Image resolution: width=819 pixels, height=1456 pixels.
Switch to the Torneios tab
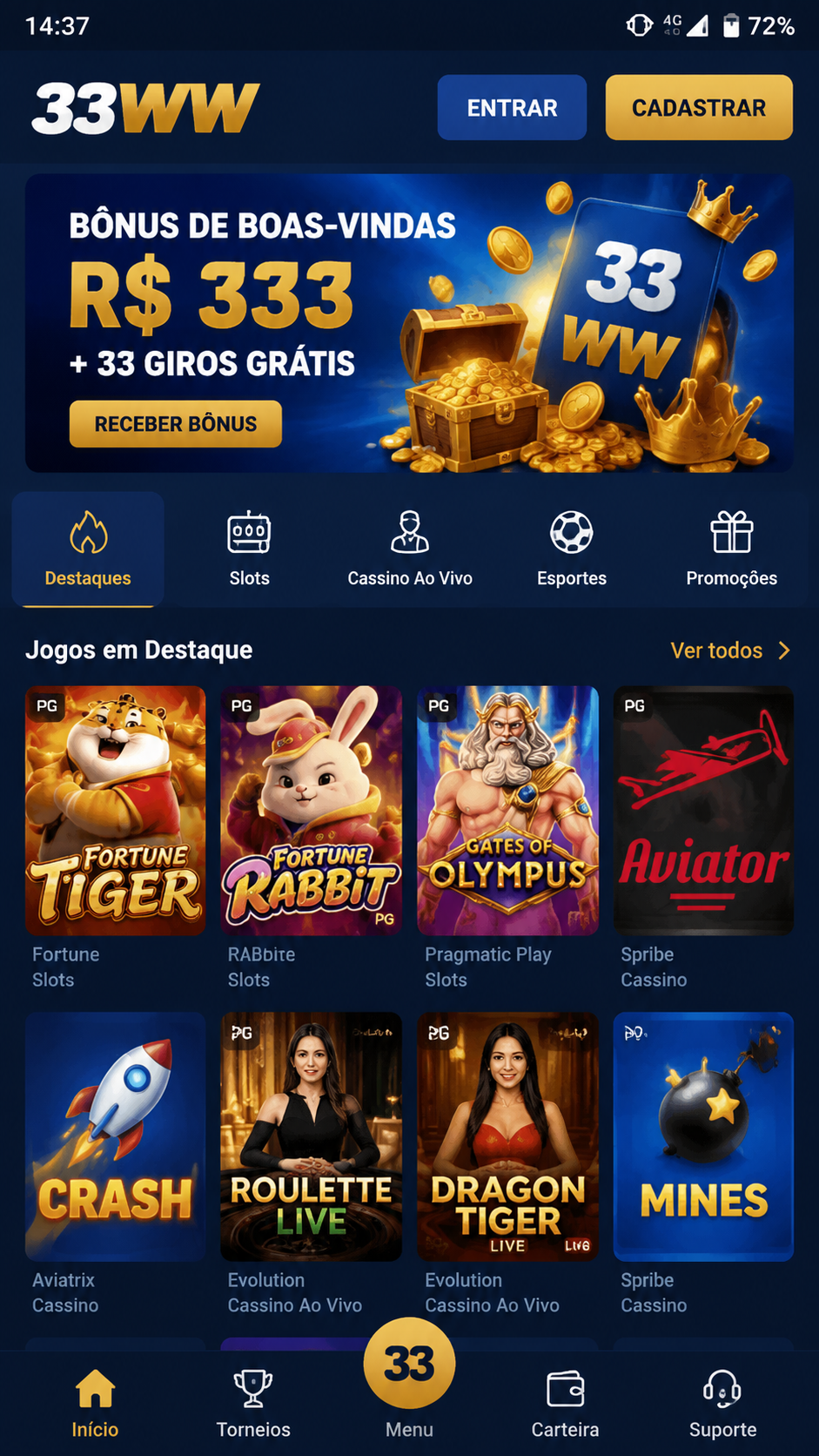pyautogui.click(x=253, y=1404)
